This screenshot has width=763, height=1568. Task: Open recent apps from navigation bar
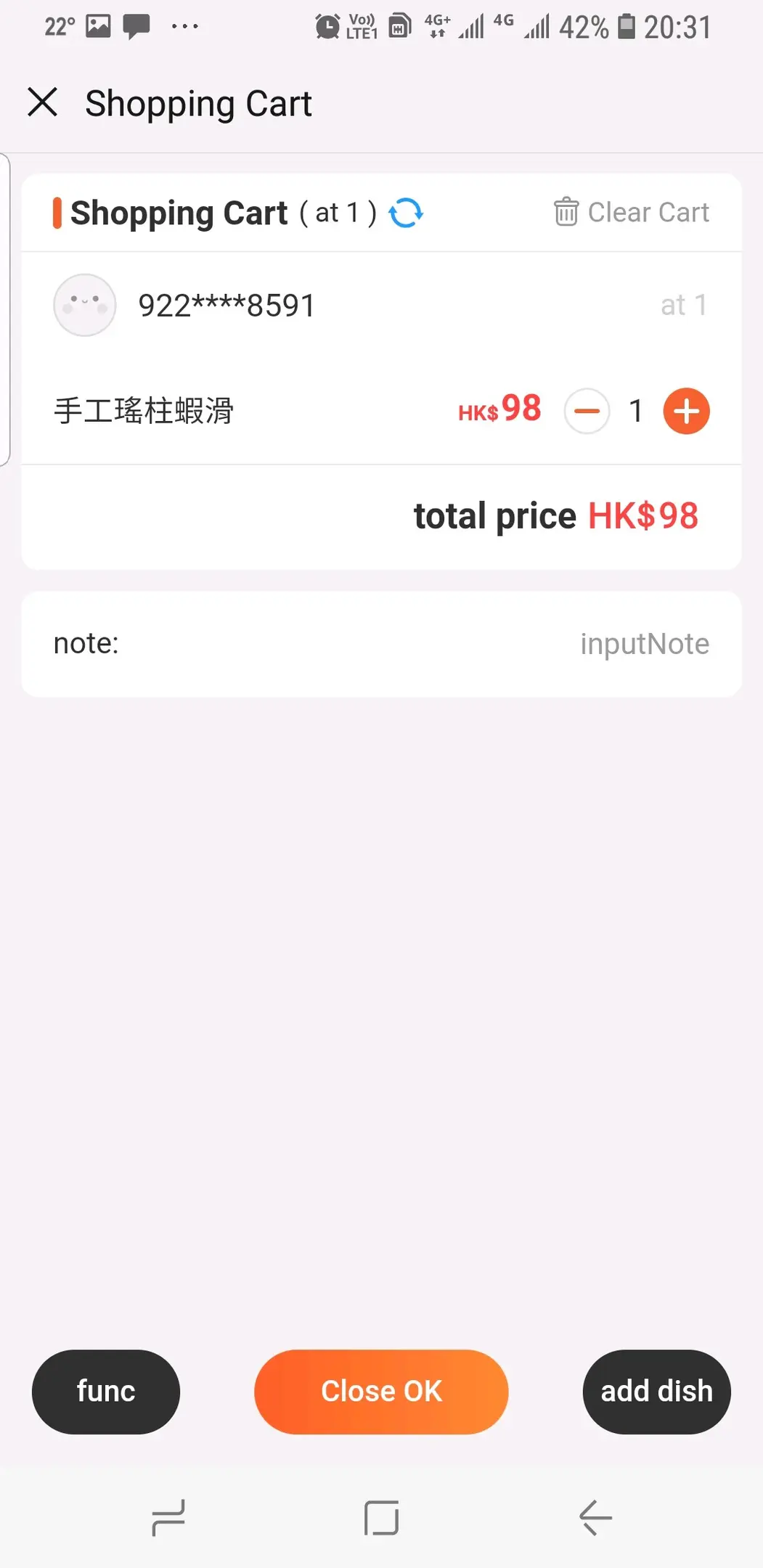pyautogui.click(x=168, y=1517)
